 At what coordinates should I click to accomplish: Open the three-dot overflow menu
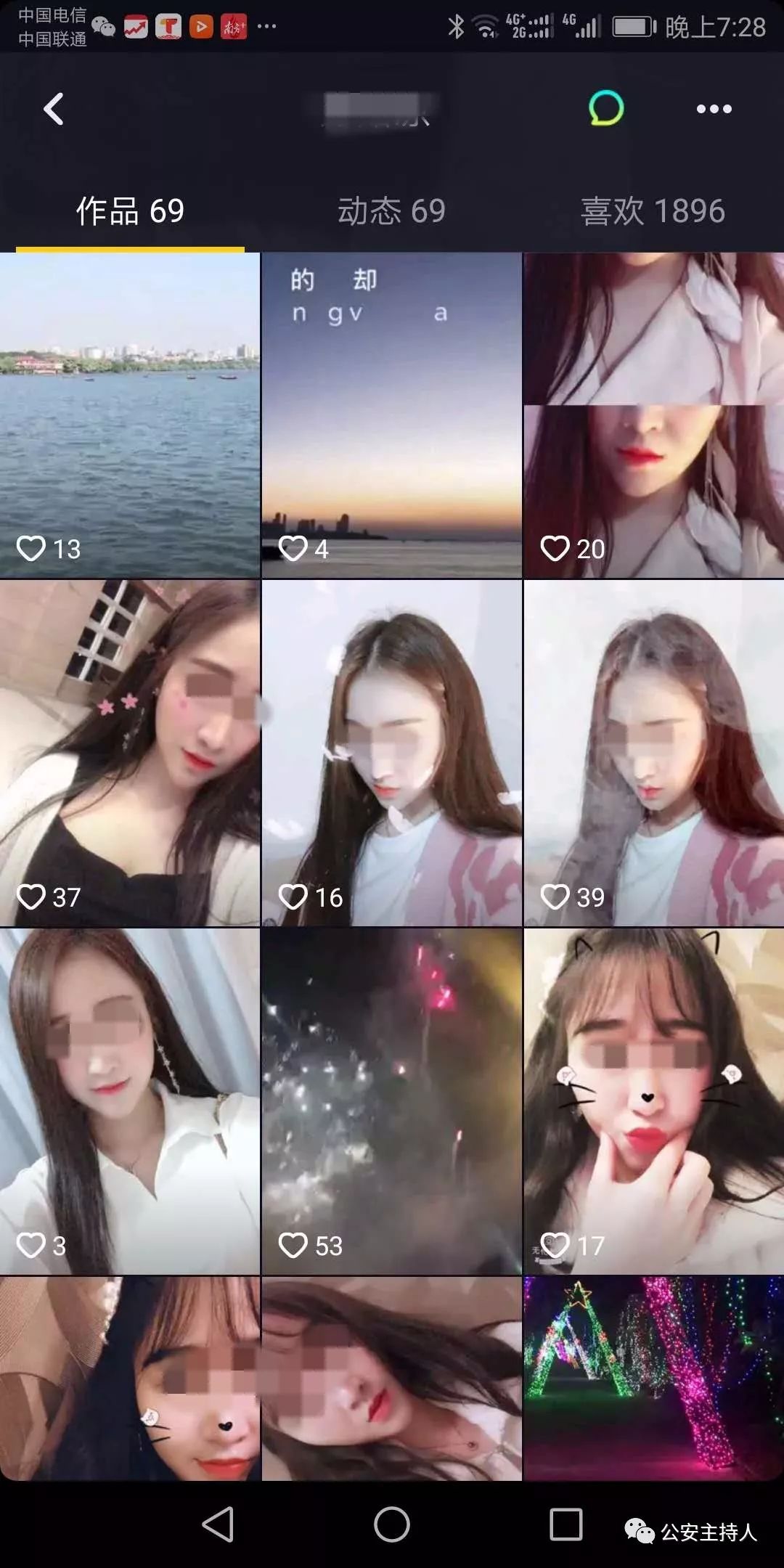coord(714,109)
